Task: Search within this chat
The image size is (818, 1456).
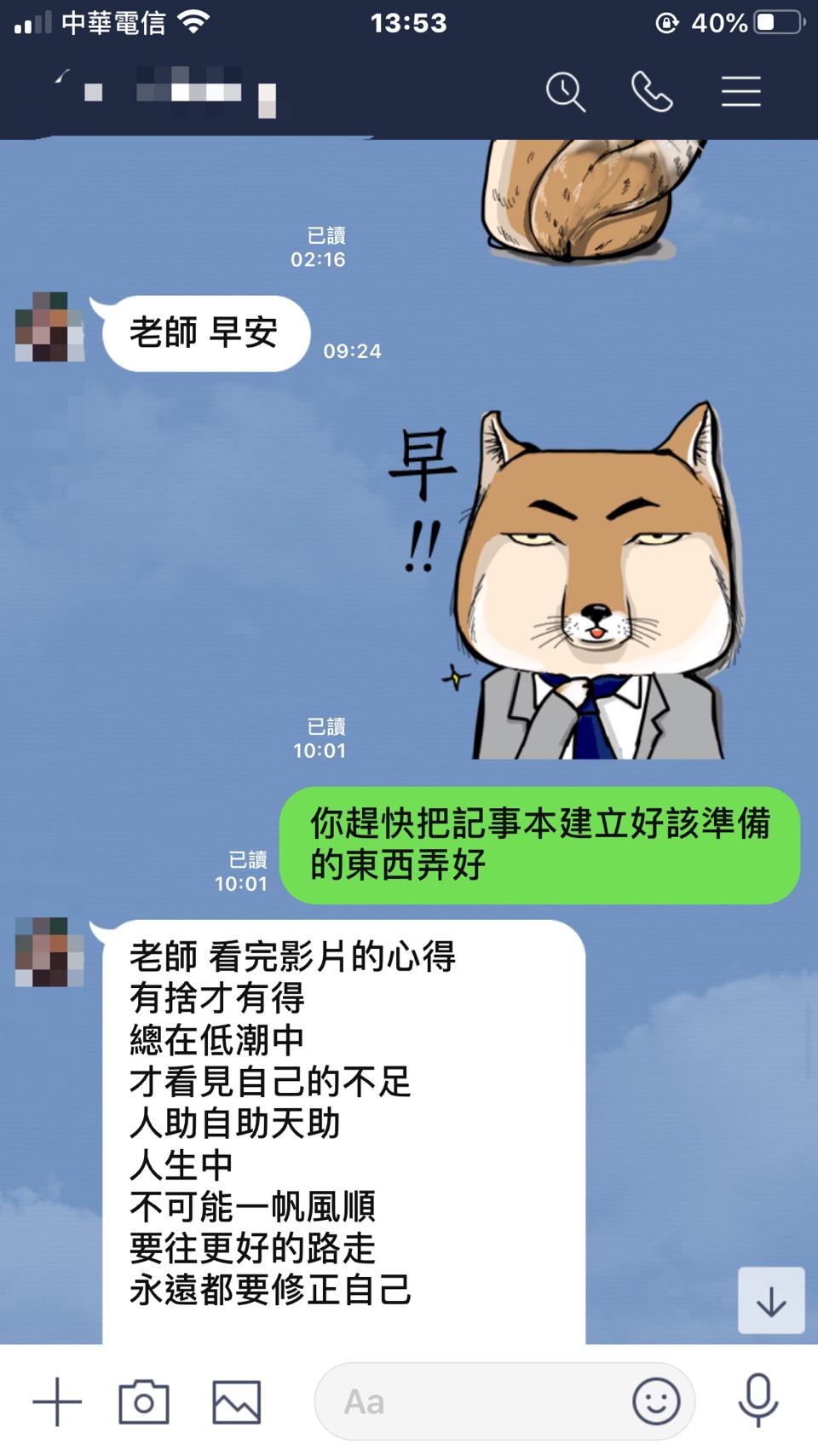Action: pyautogui.click(x=566, y=92)
